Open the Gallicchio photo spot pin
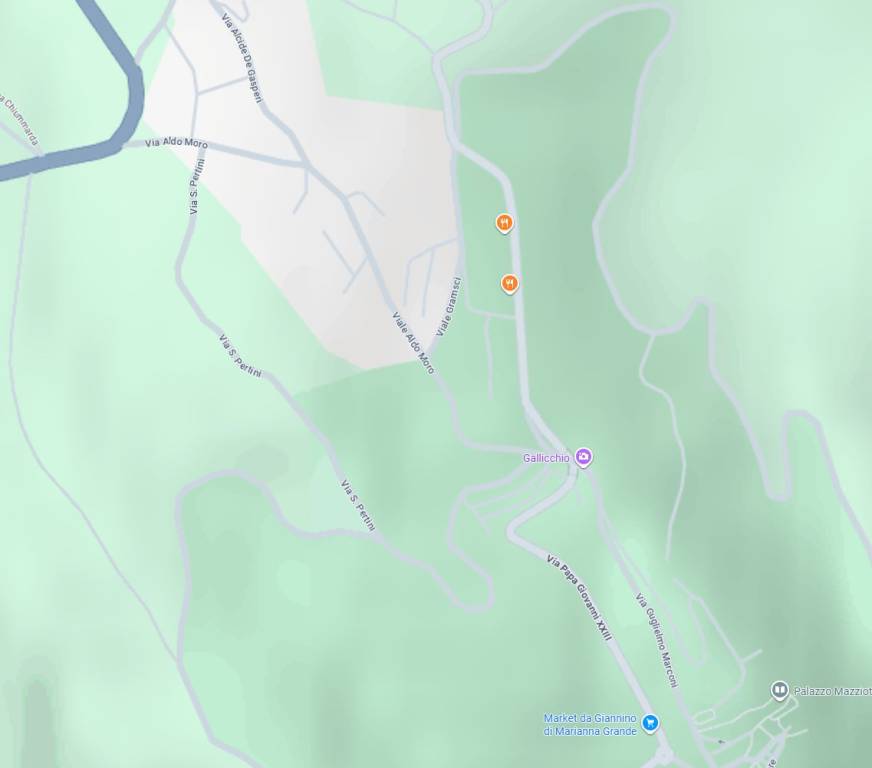872x768 pixels. (x=584, y=457)
